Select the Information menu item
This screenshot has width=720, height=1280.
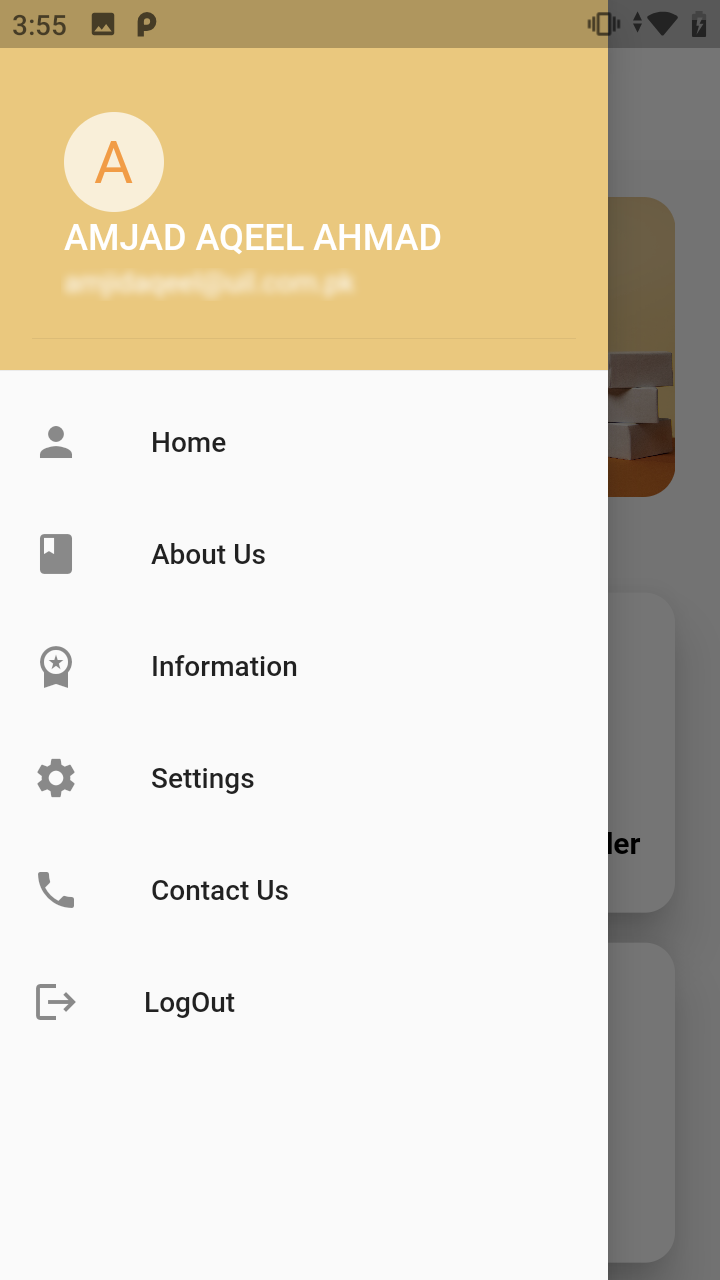tap(224, 666)
